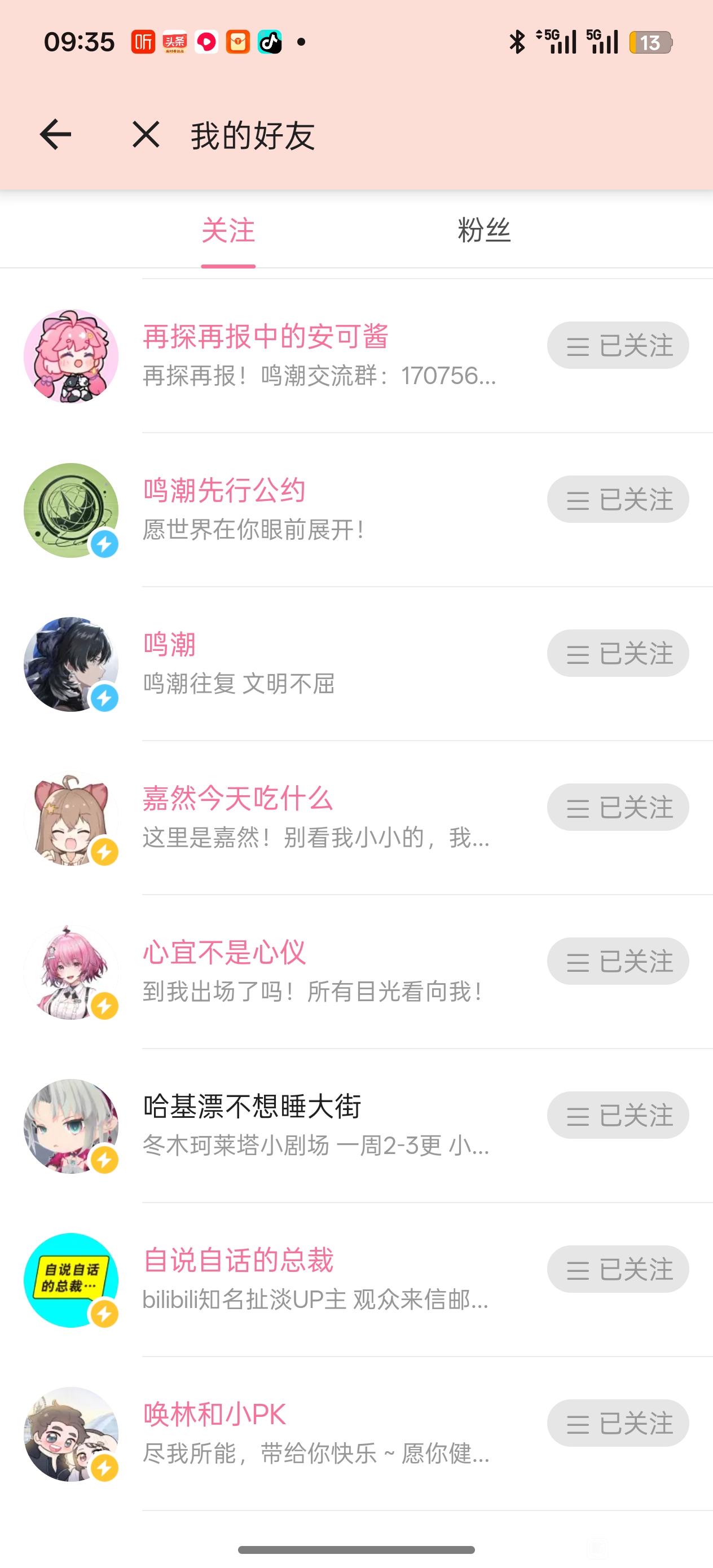Screen dimensions: 713x1568
Task: Open 哈基漂不想睡大街's profile
Action: (x=252, y=1107)
